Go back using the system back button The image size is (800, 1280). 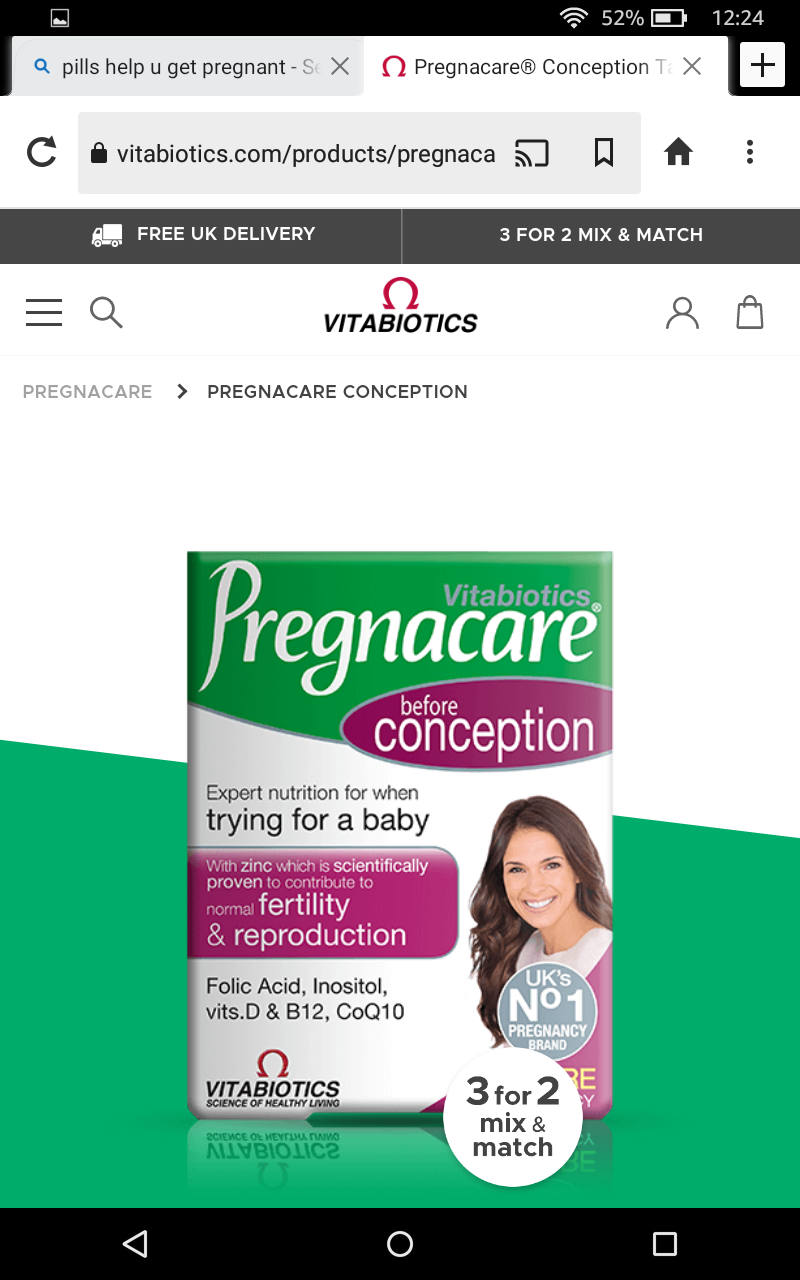[135, 1243]
